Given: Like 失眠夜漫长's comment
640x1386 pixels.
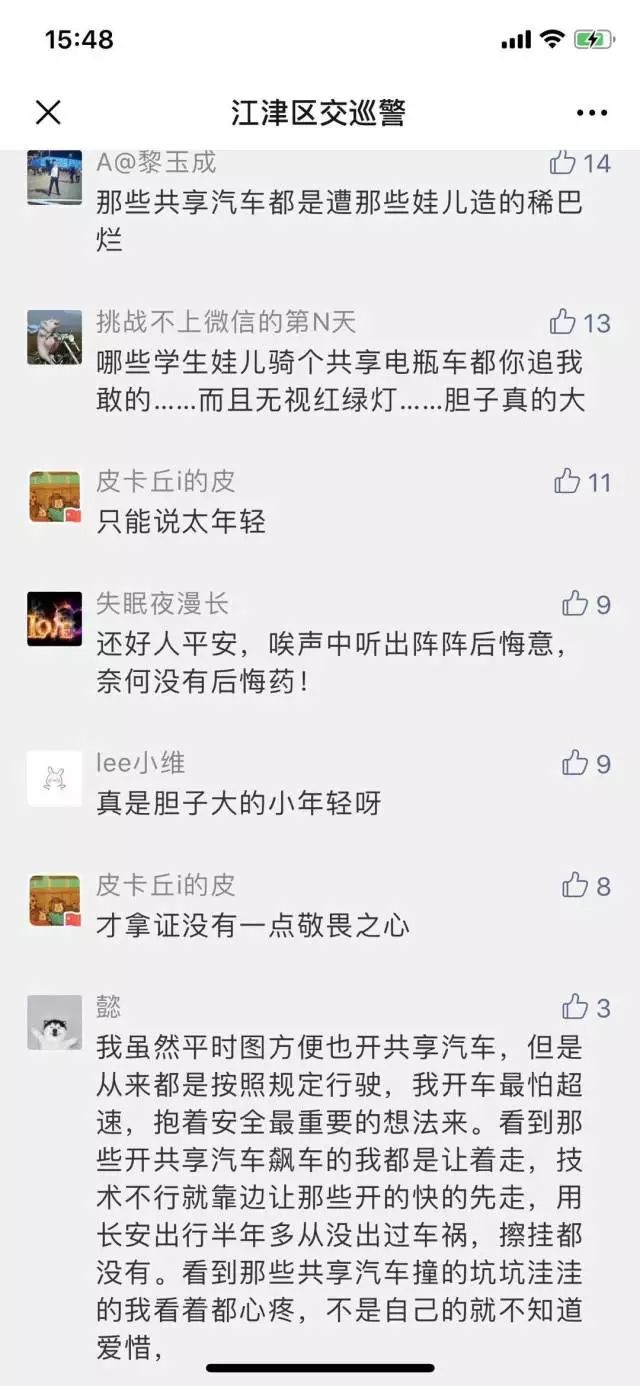Looking at the screenshot, I should 575,603.
